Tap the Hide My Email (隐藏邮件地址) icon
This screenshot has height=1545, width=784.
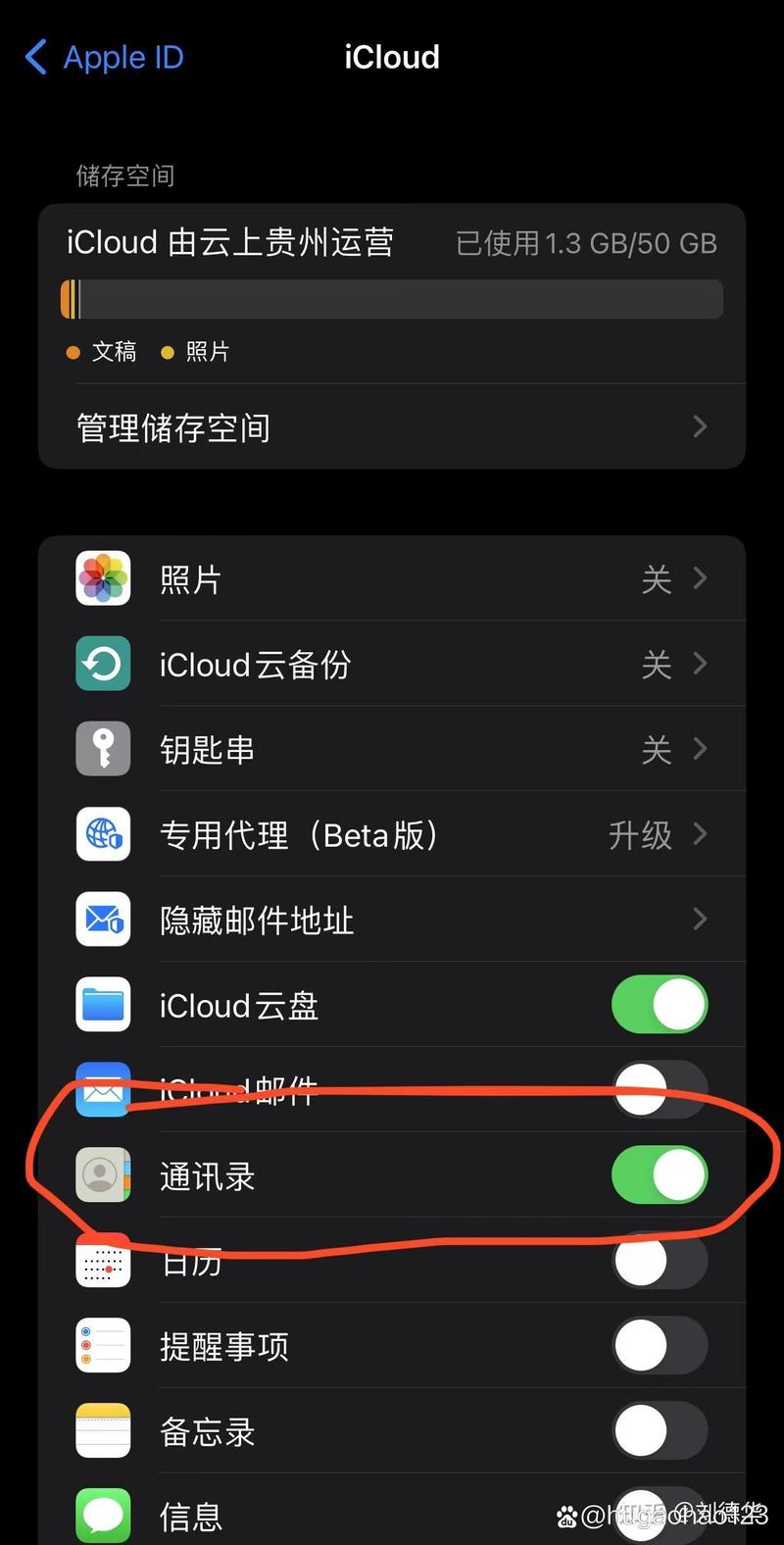tap(102, 920)
